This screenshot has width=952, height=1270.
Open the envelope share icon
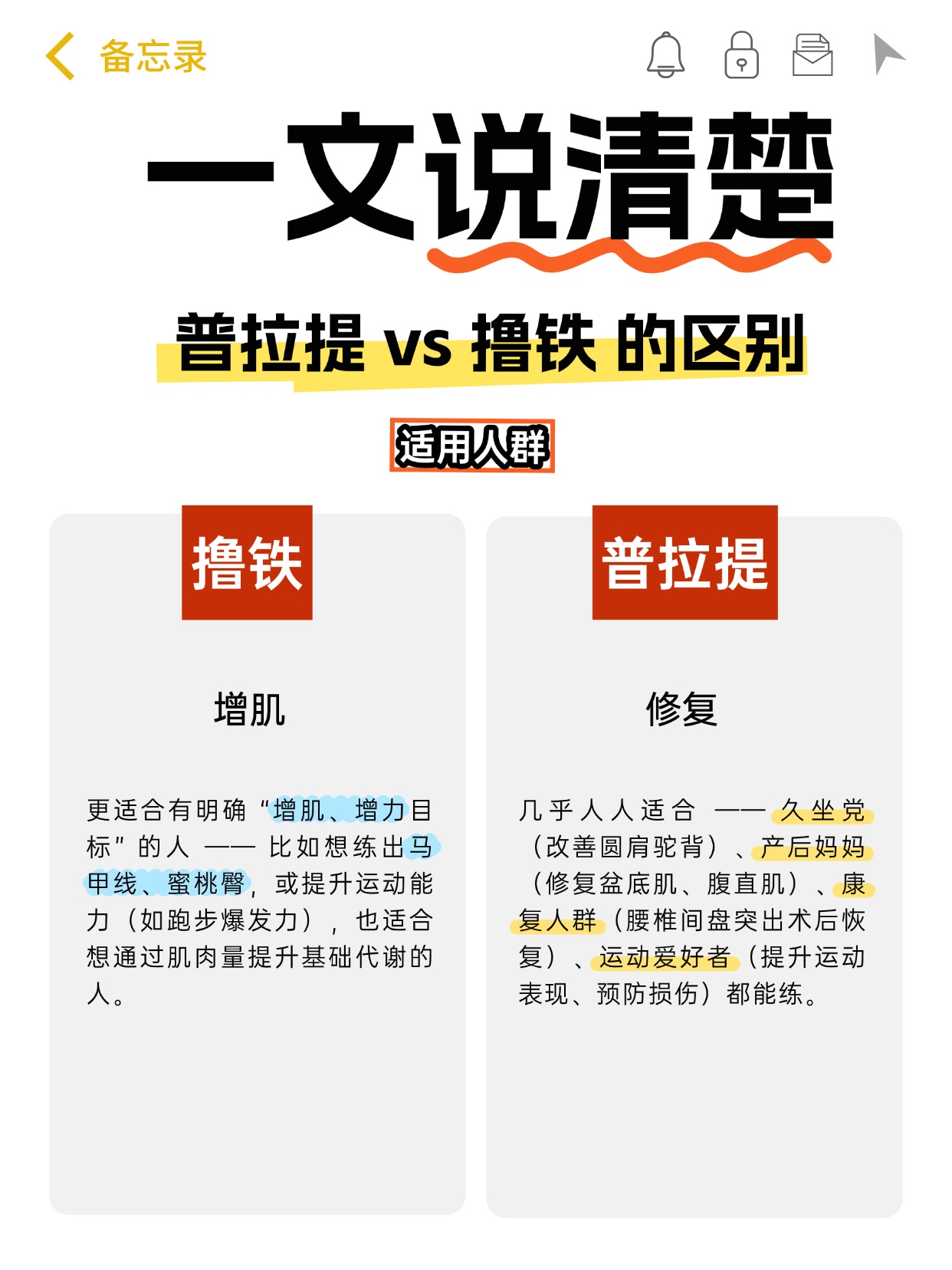[x=815, y=55]
